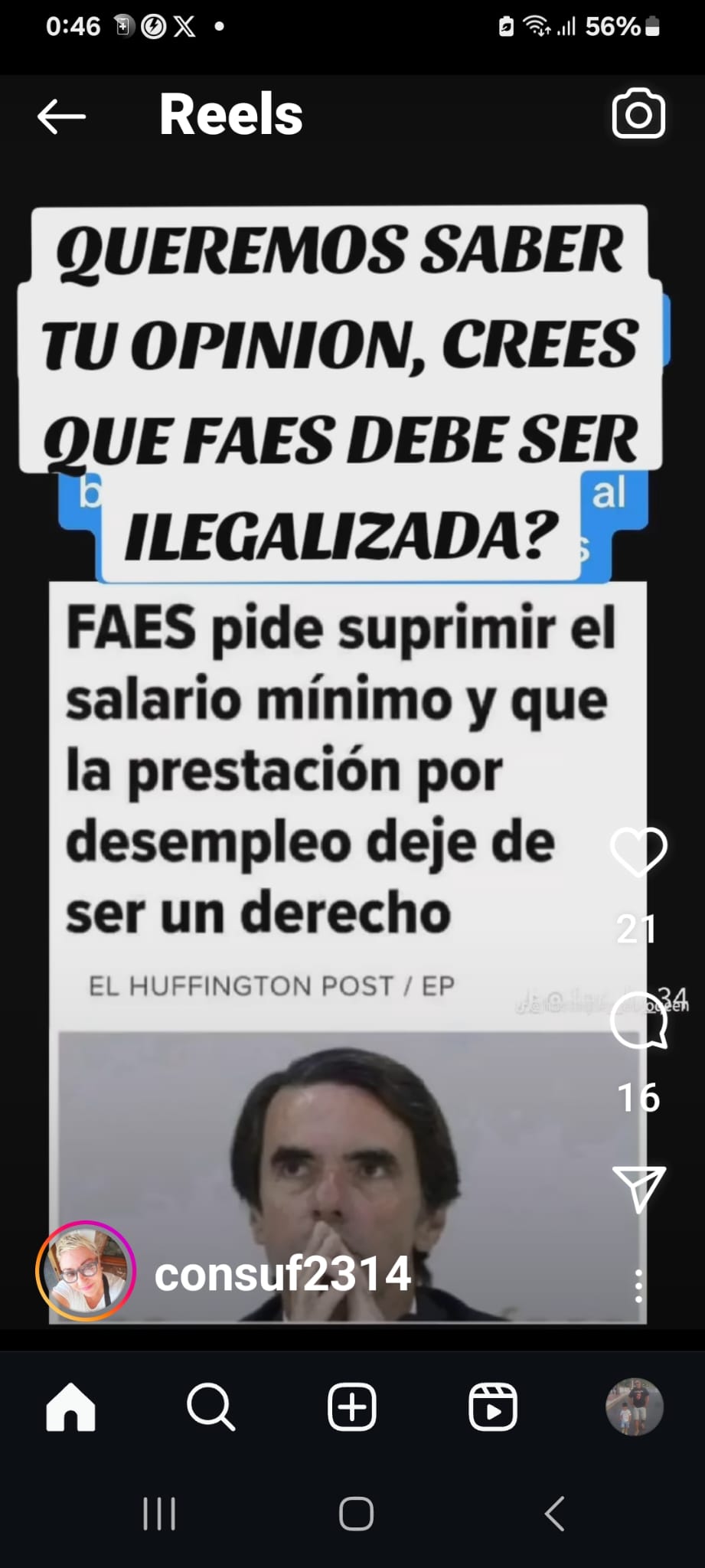Open consuf2314's profile picture
Image resolution: width=705 pixels, height=1568 pixels.
pos(86,1272)
